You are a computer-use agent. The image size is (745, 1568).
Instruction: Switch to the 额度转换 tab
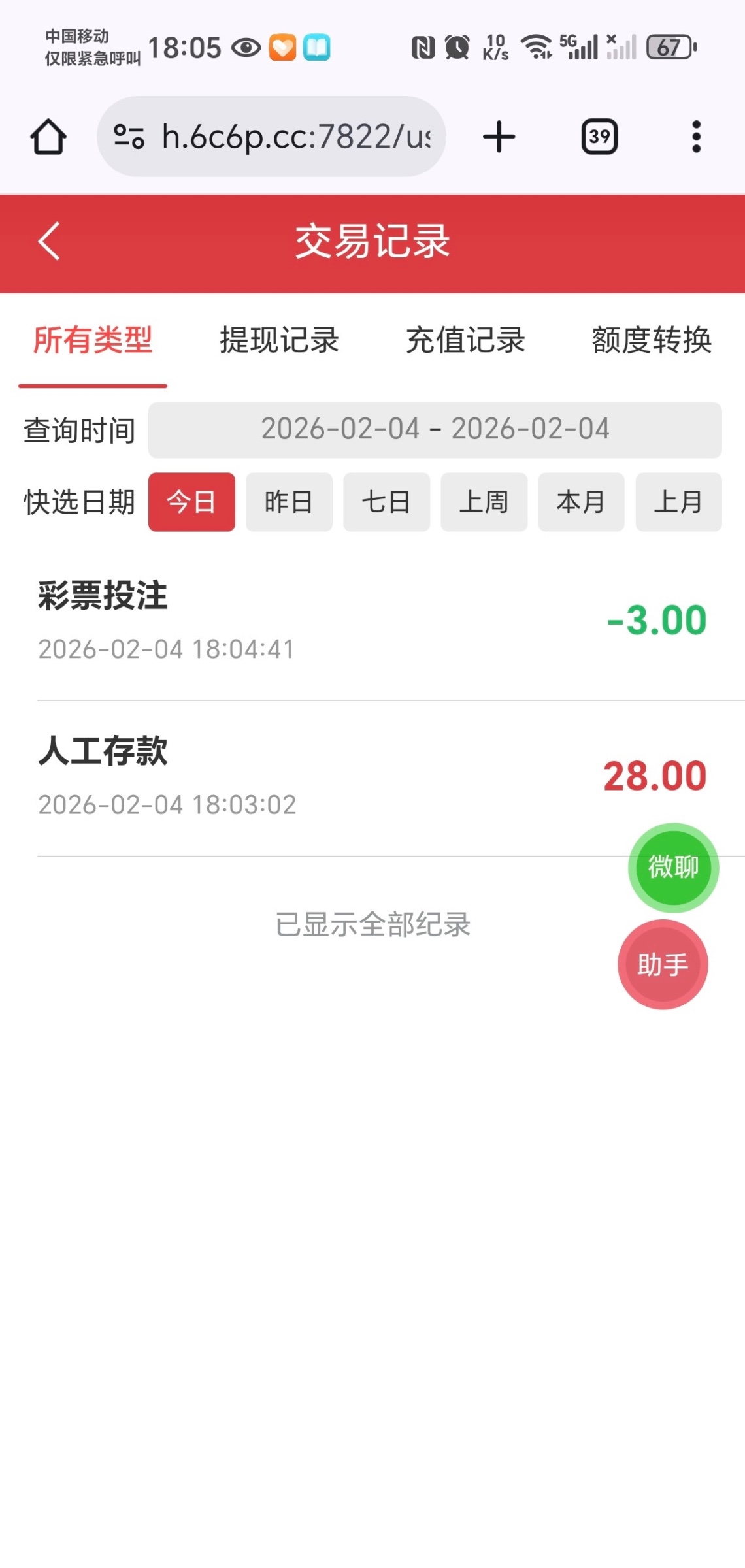[652, 340]
